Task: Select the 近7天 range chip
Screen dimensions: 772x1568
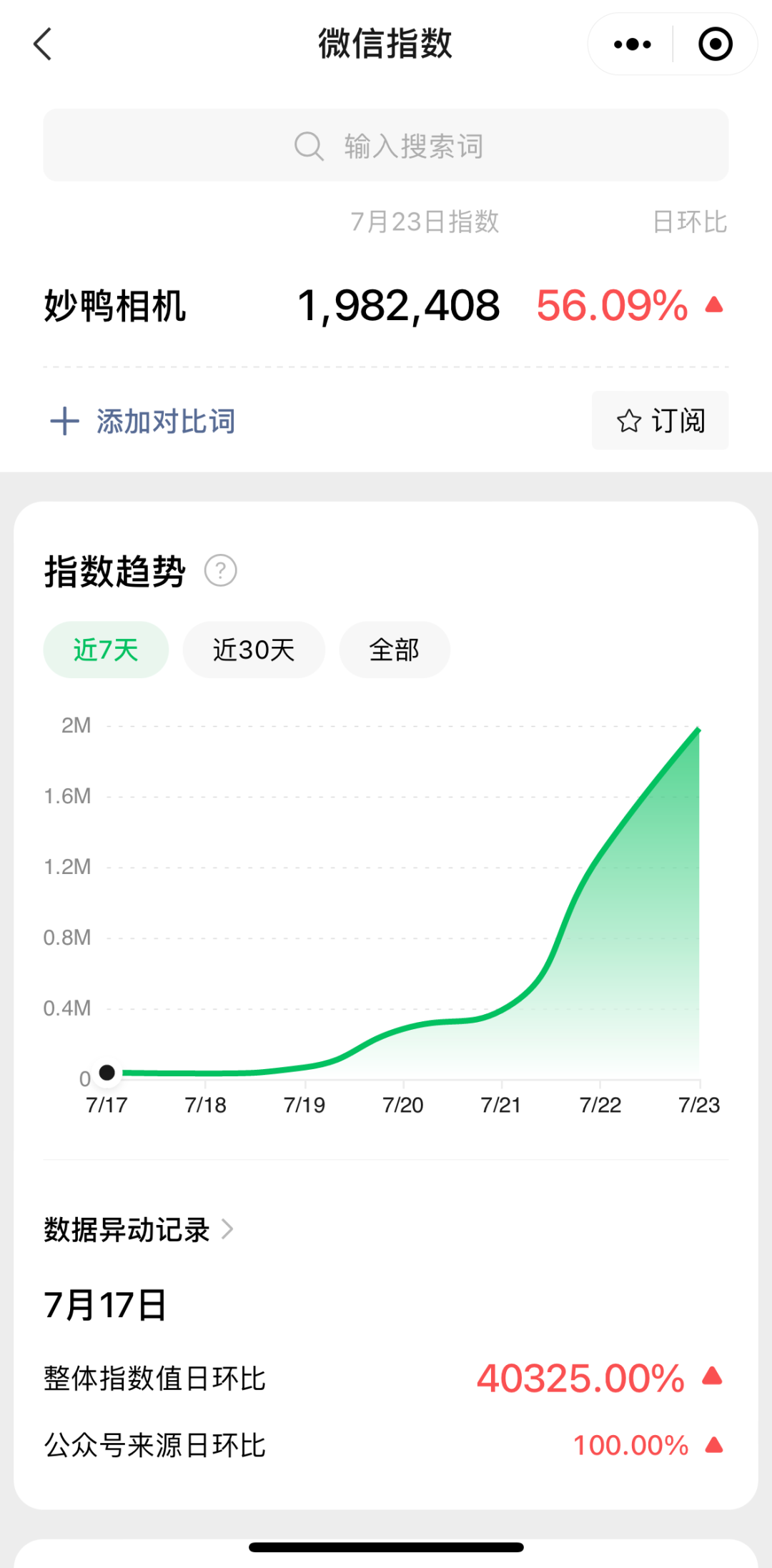Action: pyautogui.click(x=106, y=650)
